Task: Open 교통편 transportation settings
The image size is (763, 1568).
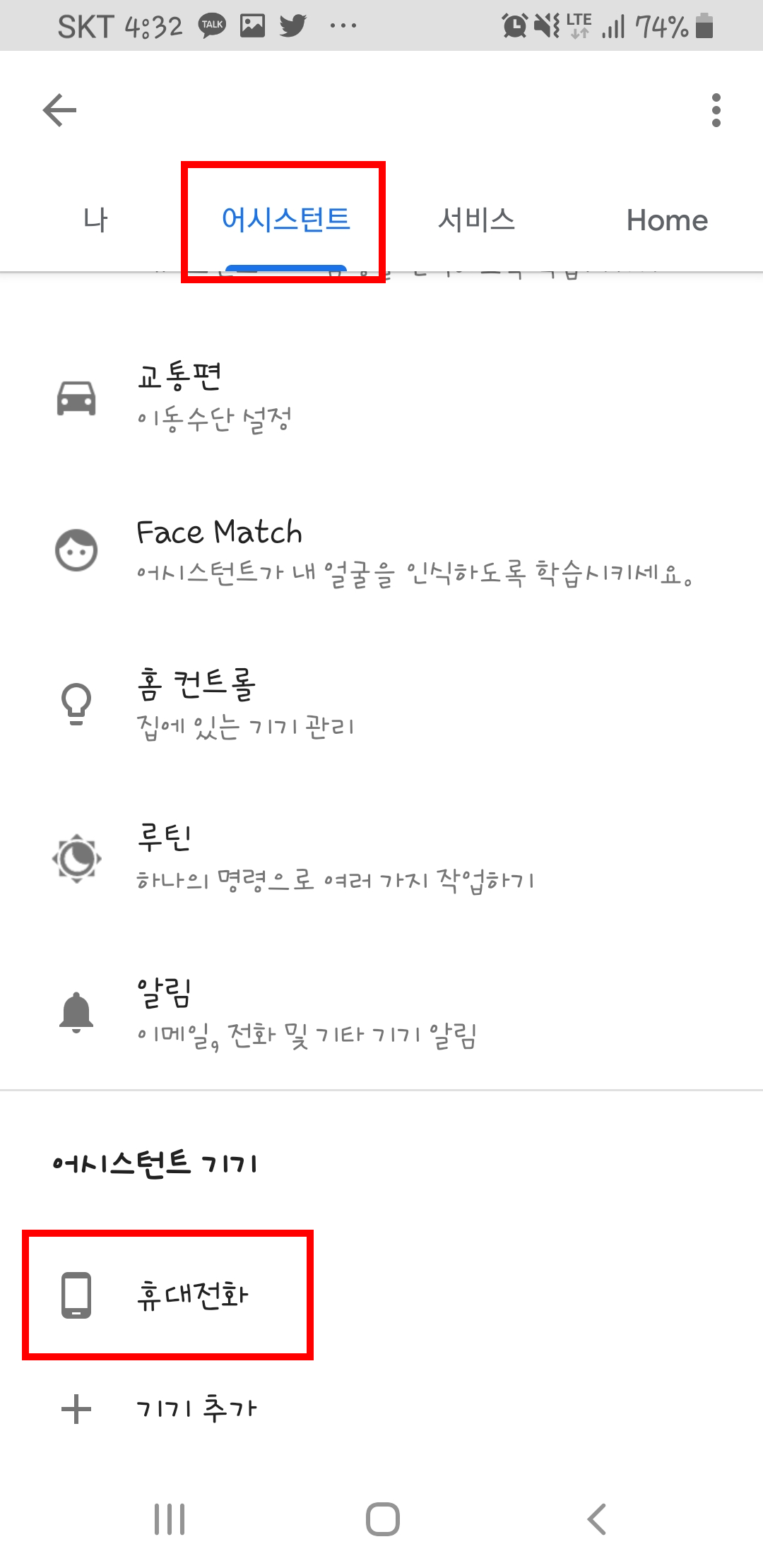Action: coord(381,398)
